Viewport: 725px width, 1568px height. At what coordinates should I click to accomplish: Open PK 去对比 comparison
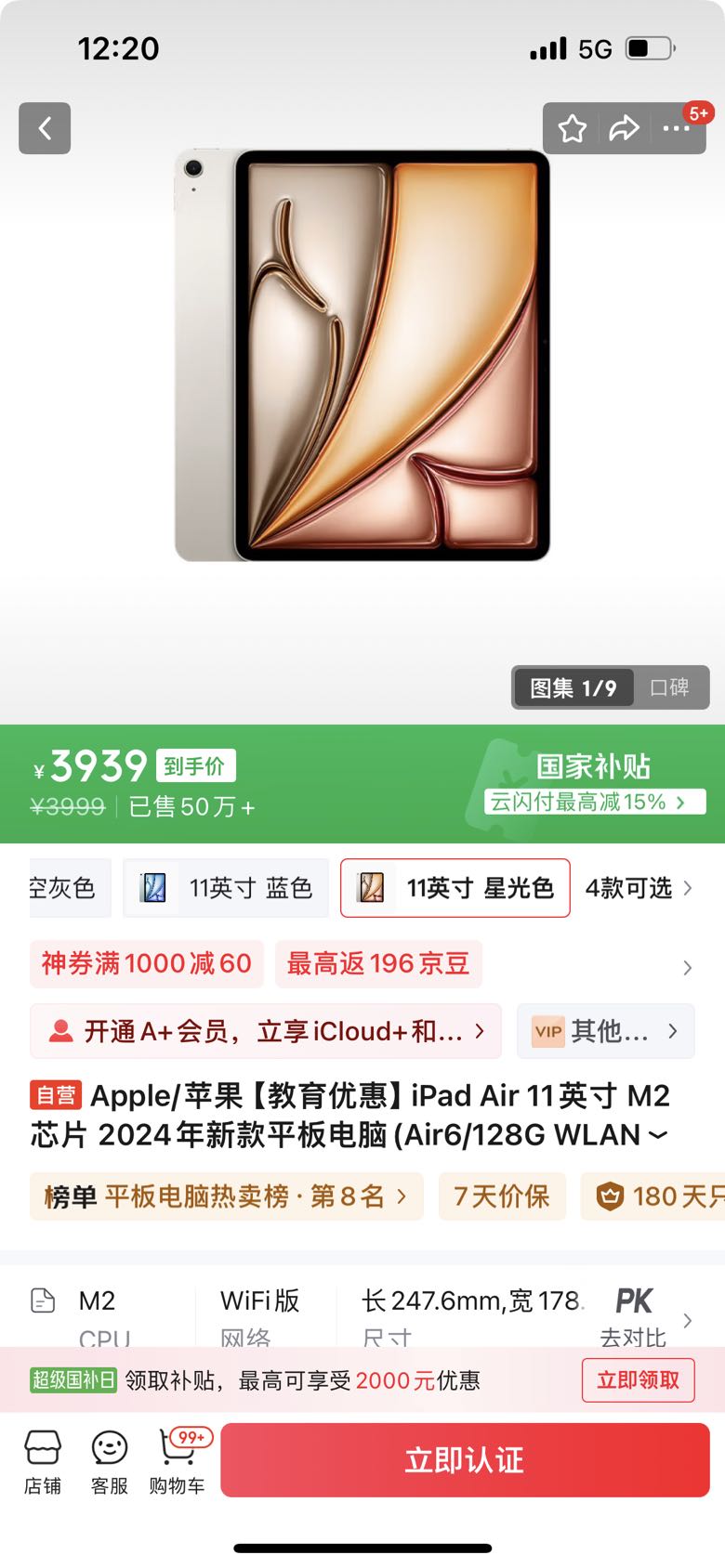coord(635,1317)
